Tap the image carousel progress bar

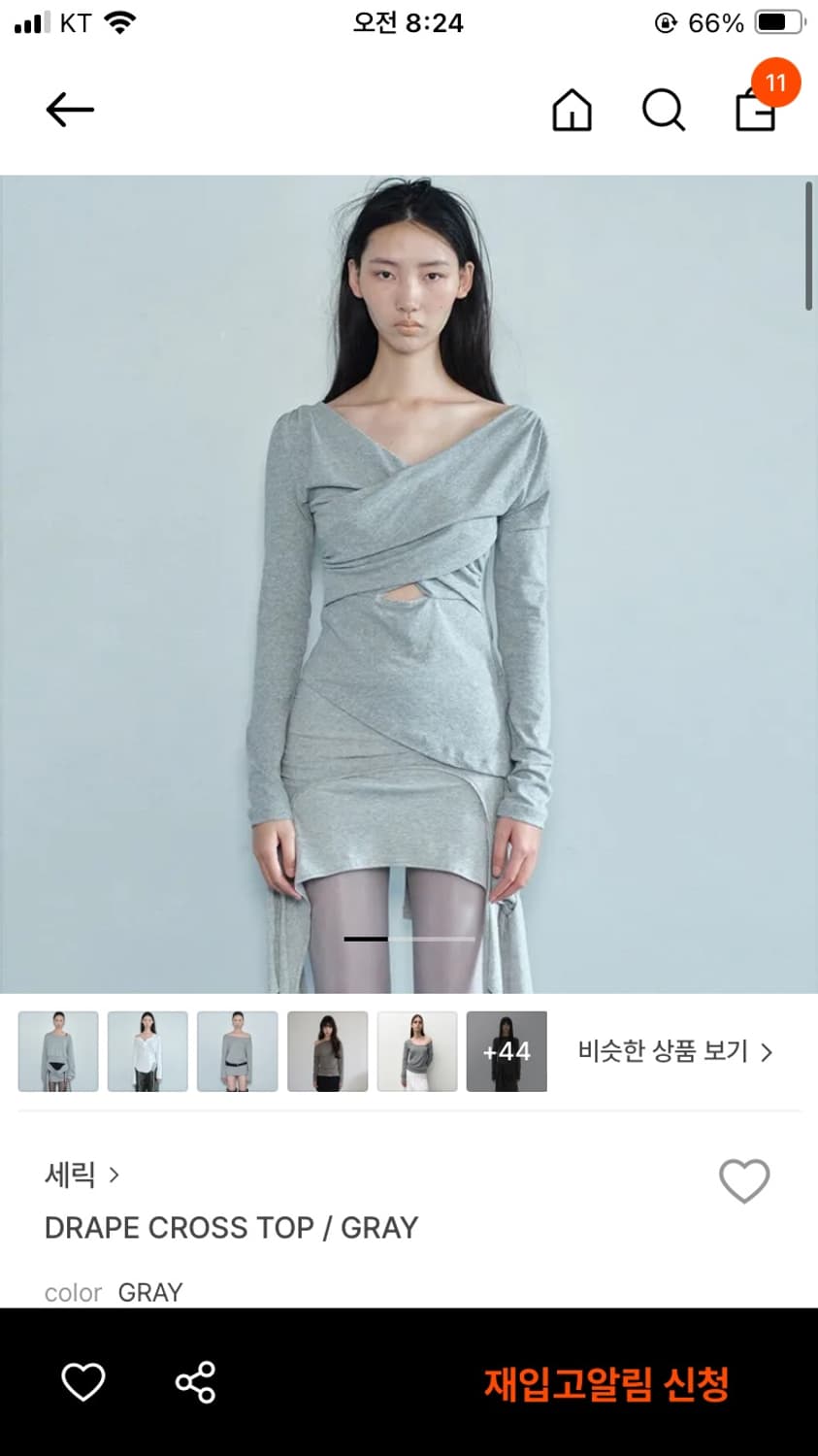(x=409, y=940)
